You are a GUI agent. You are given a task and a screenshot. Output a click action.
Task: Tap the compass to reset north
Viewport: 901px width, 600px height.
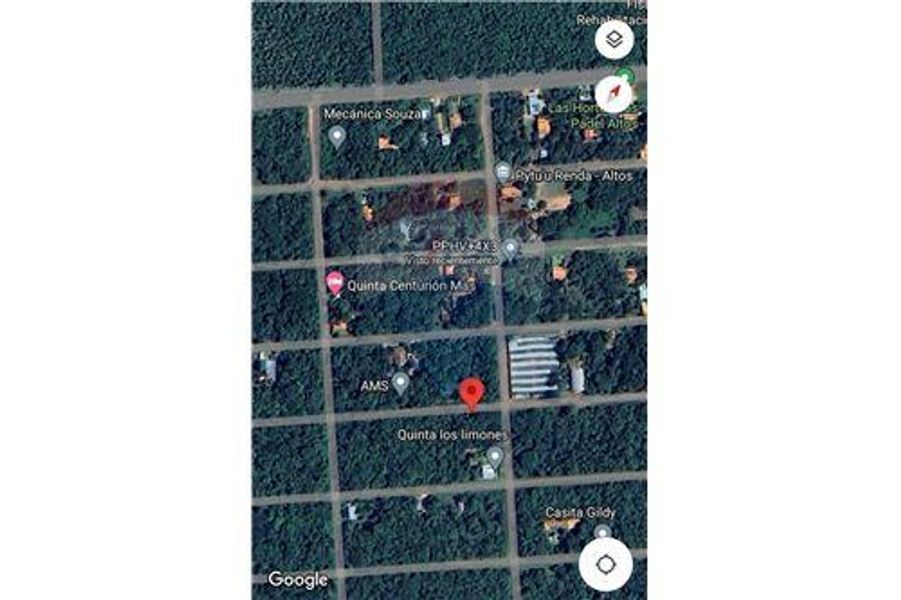coord(614,94)
